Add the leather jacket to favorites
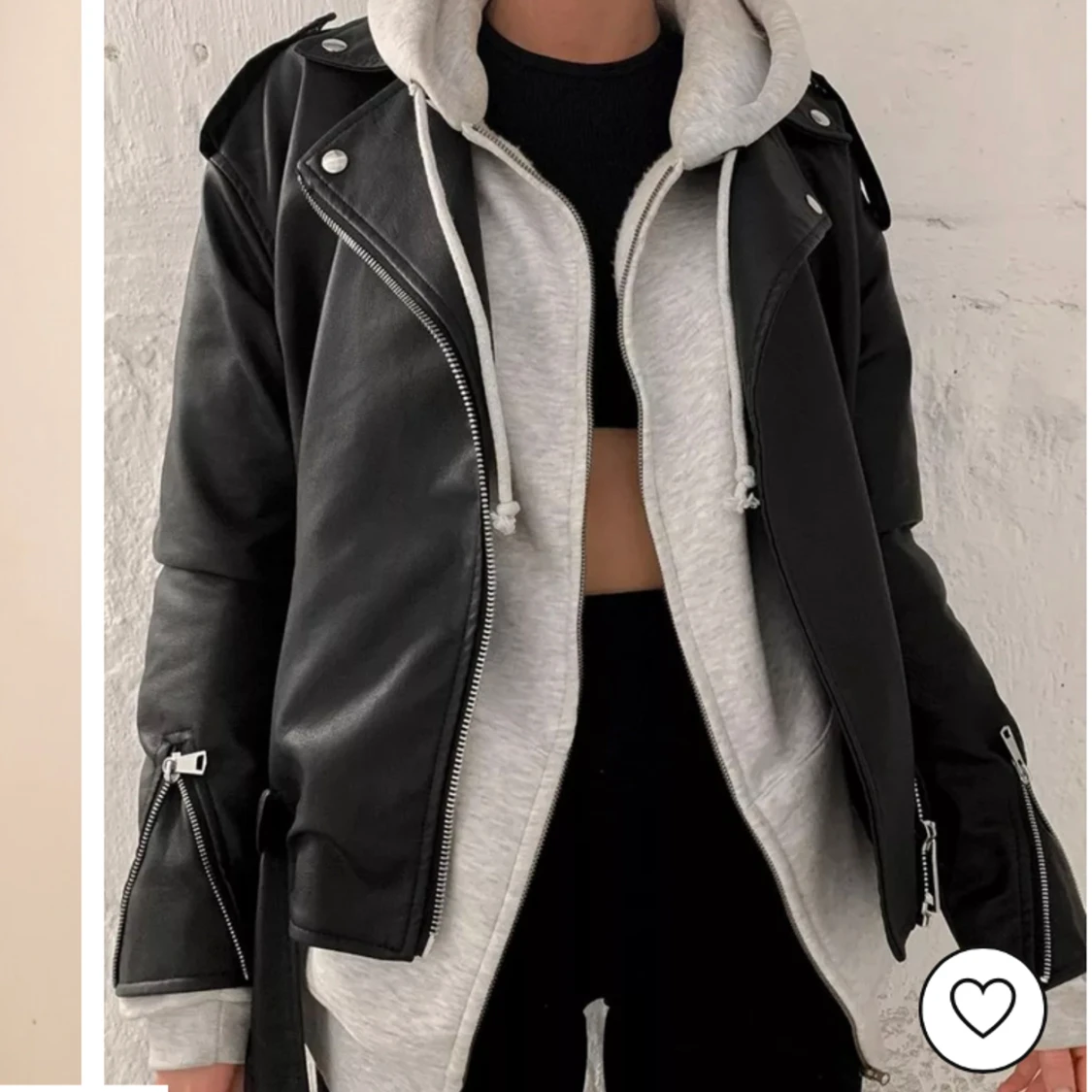This screenshot has width=1092, height=1092. tap(982, 1009)
